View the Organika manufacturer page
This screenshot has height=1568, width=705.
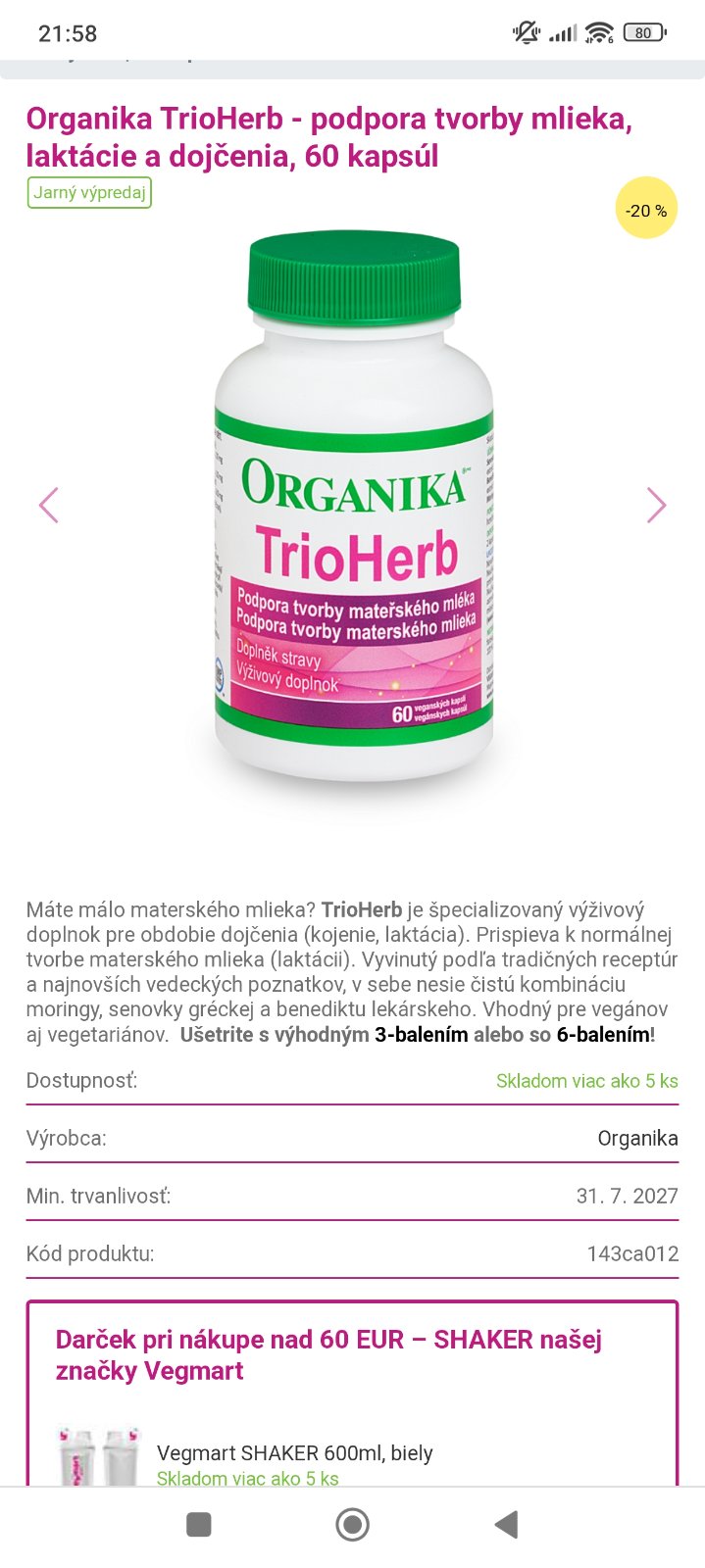[637, 1138]
